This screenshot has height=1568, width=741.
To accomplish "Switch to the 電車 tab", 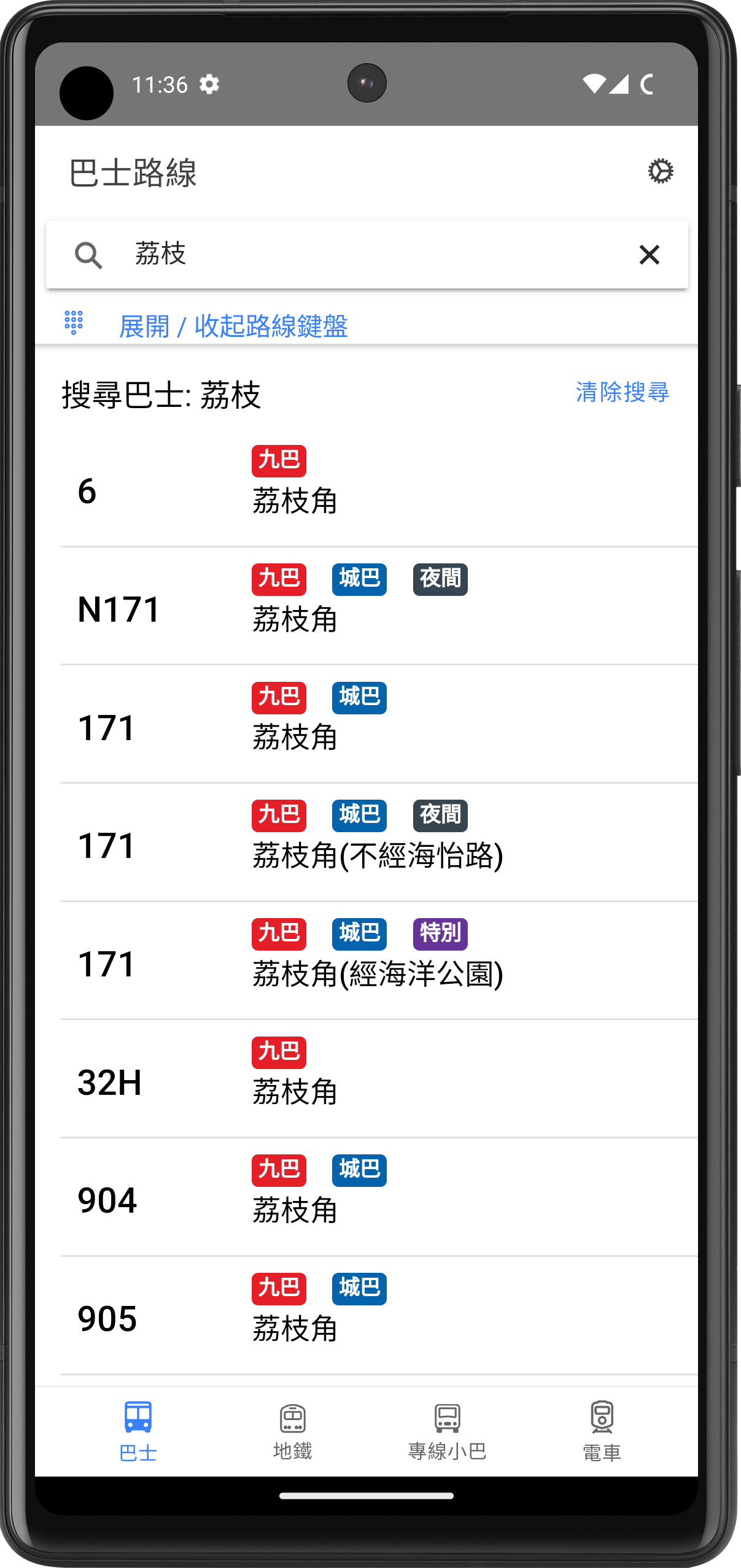I will click(x=602, y=1432).
